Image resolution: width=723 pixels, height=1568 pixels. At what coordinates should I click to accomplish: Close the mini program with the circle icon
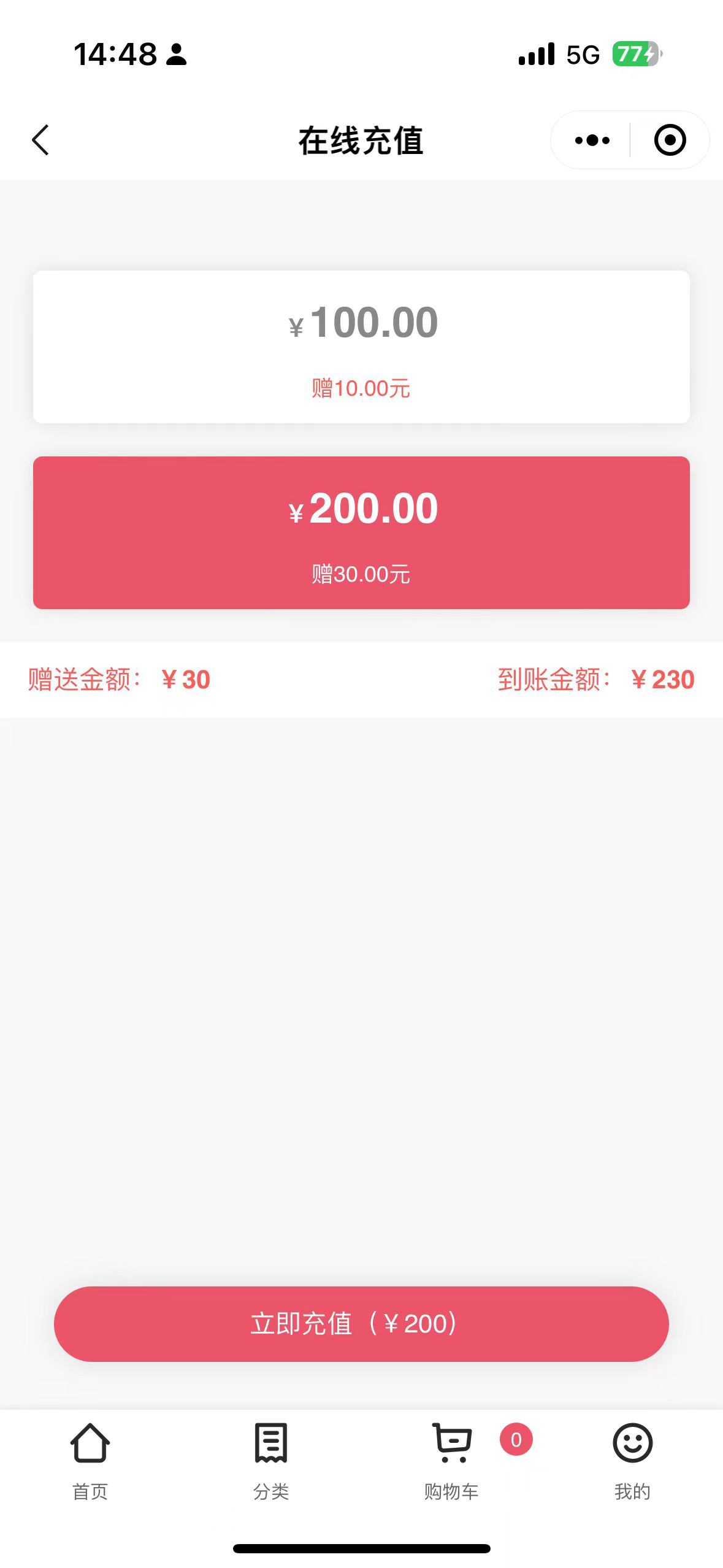click(669, 140)
